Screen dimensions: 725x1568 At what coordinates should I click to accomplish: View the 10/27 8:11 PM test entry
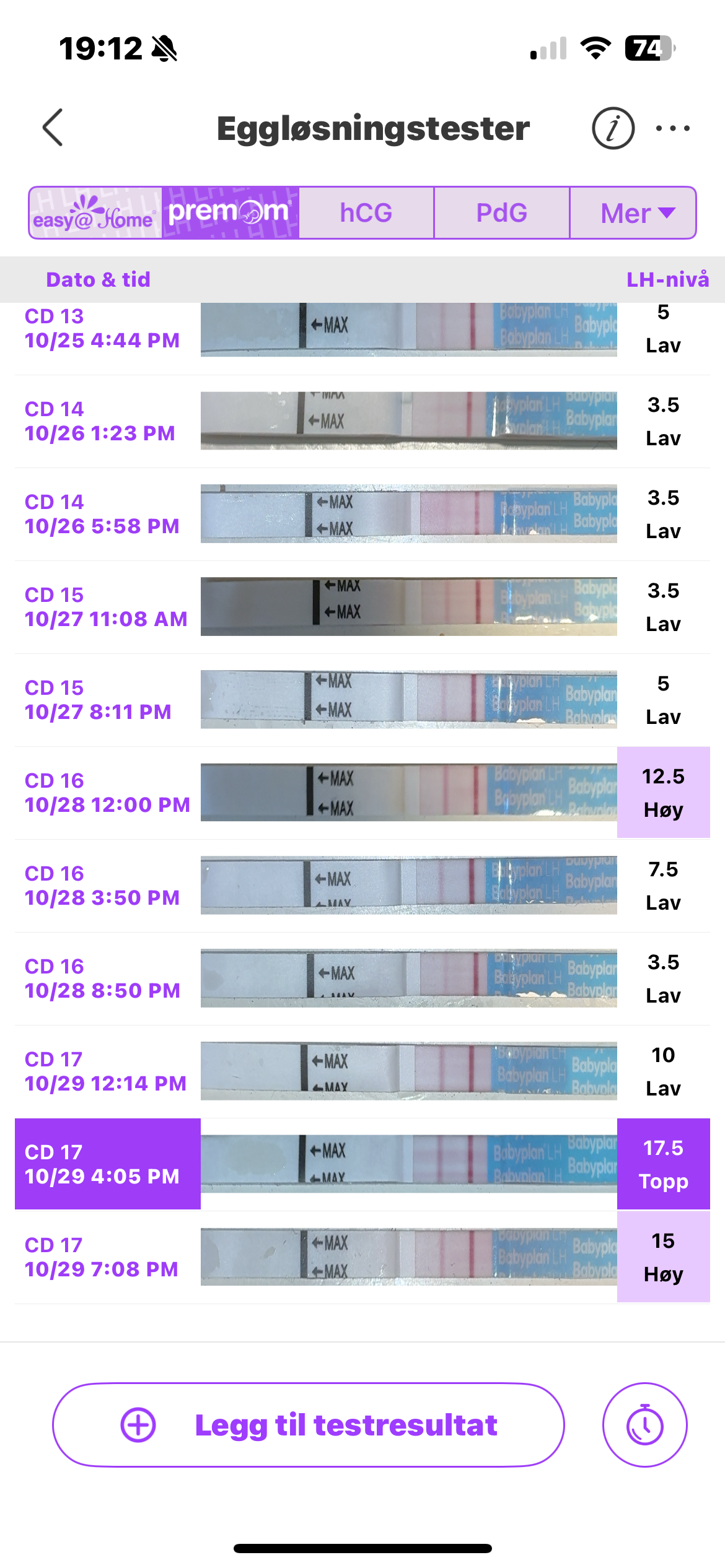click(x=362, y=699)
